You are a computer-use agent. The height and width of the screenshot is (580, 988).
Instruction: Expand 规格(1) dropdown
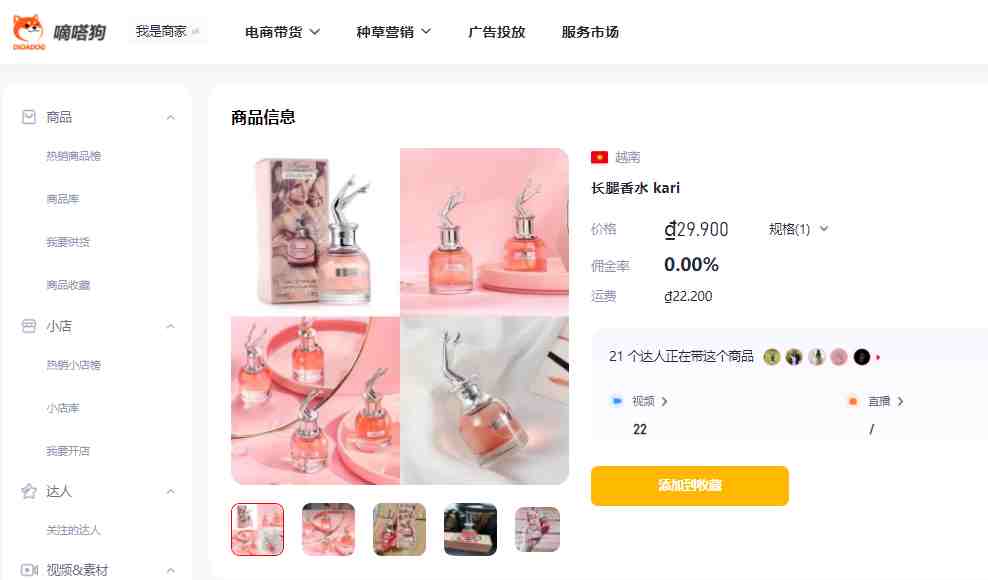click(x=798, y=229)
